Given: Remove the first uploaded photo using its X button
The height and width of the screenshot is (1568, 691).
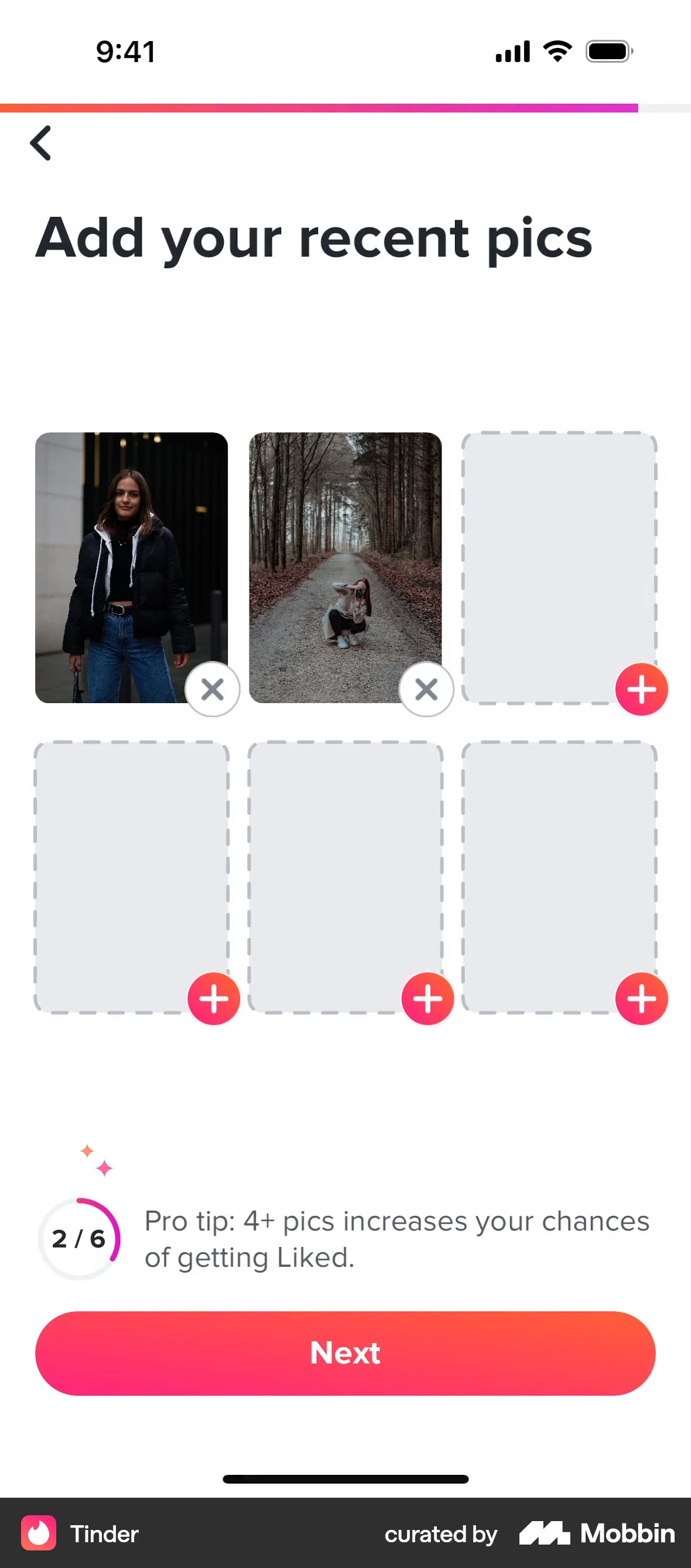Looking at the screenshot, I should click(x=213, y=689).
